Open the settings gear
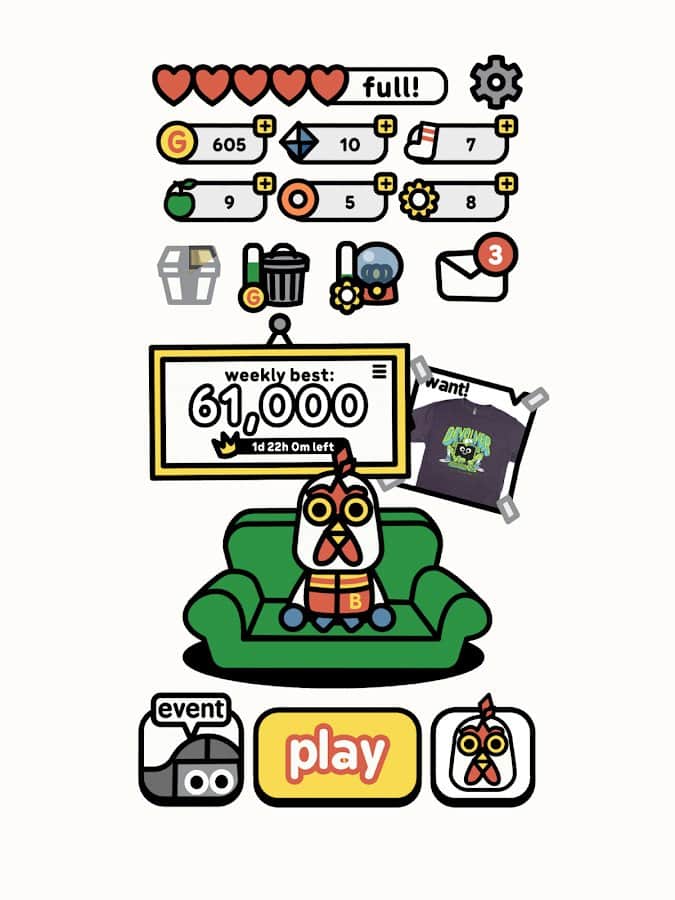The height and width of the screenshot is (900, 675). pyautogui.click(x=496, y=83)
